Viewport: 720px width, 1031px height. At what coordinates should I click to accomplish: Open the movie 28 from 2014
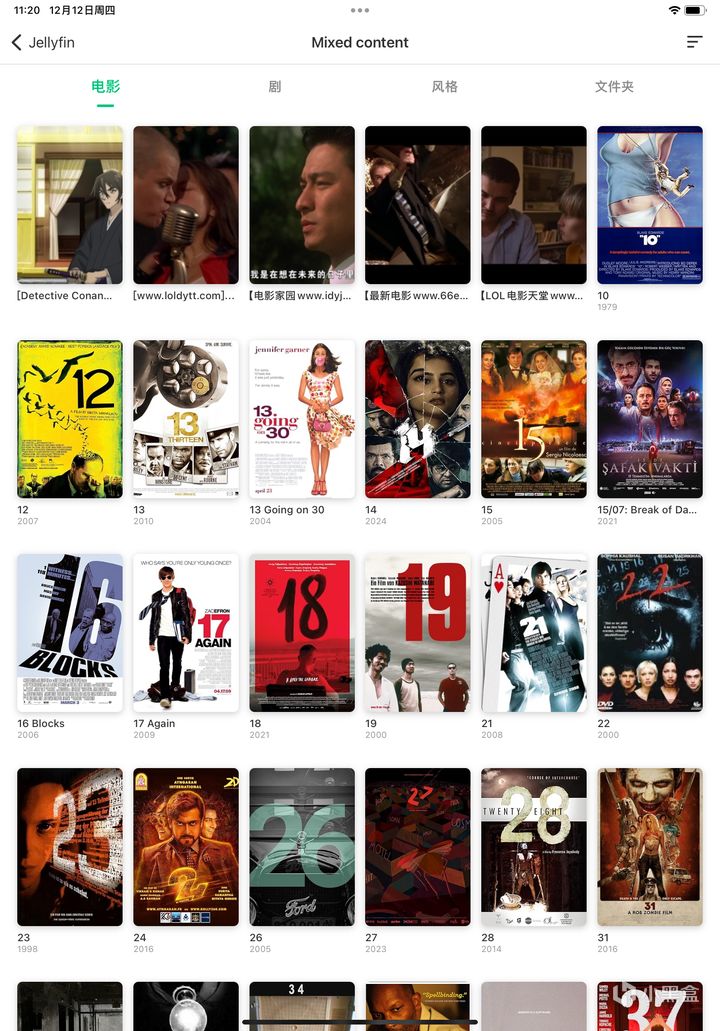[x=534, y=847]
